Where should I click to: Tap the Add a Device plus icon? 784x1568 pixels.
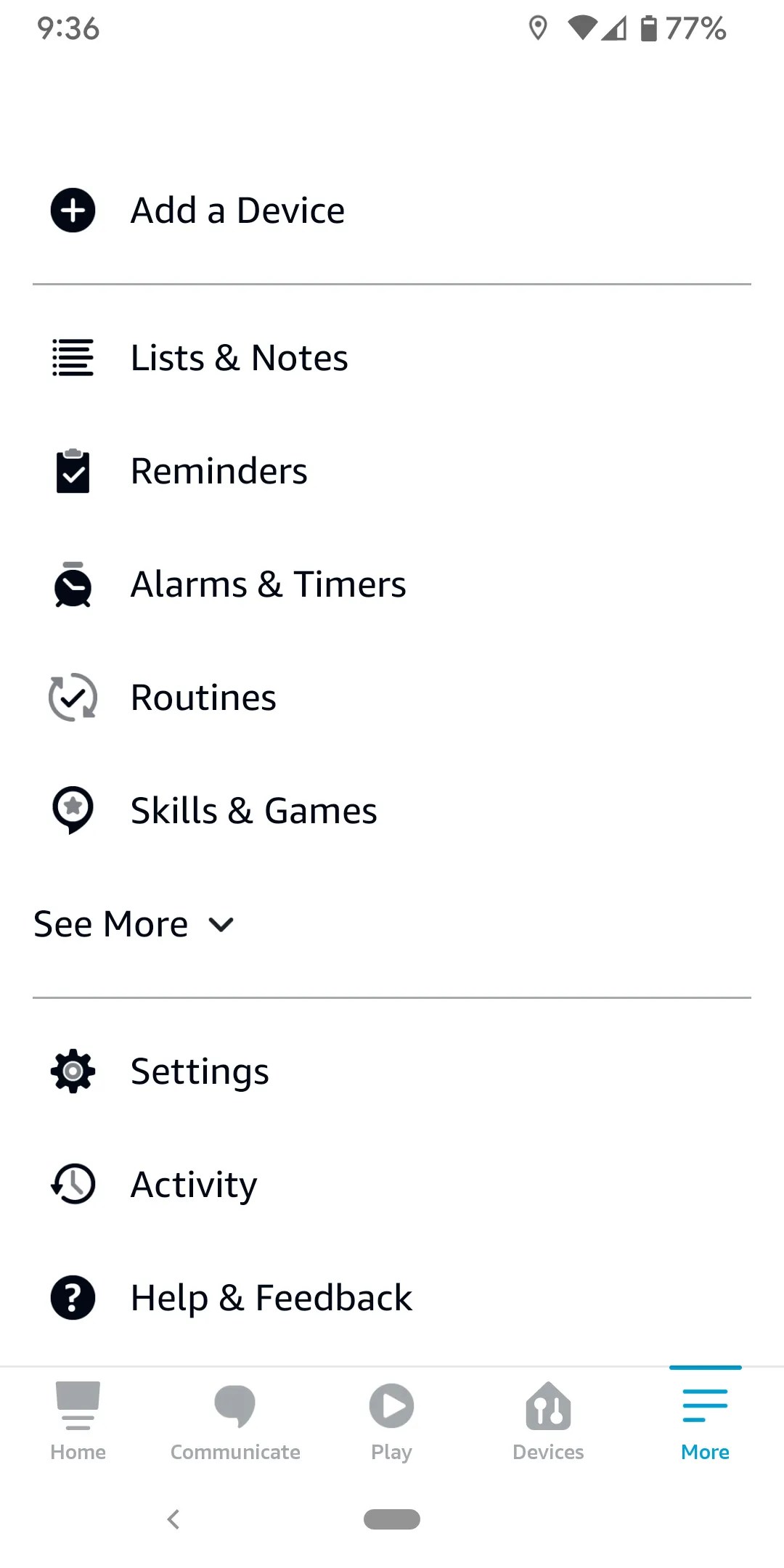pos(73,211)
